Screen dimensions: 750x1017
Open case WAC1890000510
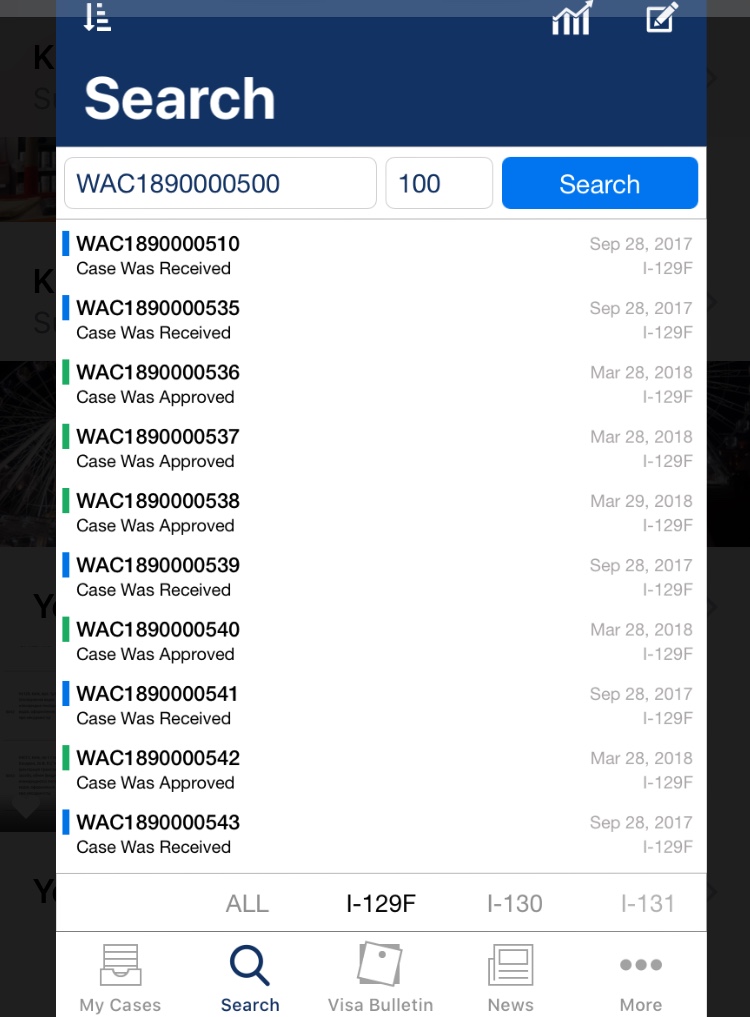coord(380,255)
